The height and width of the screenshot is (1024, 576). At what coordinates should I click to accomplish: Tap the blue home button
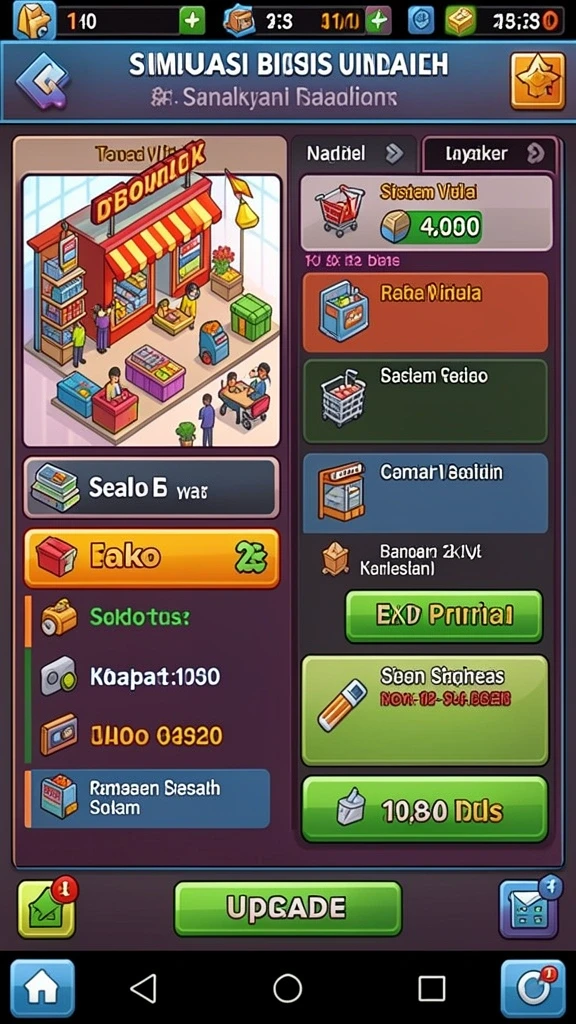pyautogui.click(x=42, y=989)
